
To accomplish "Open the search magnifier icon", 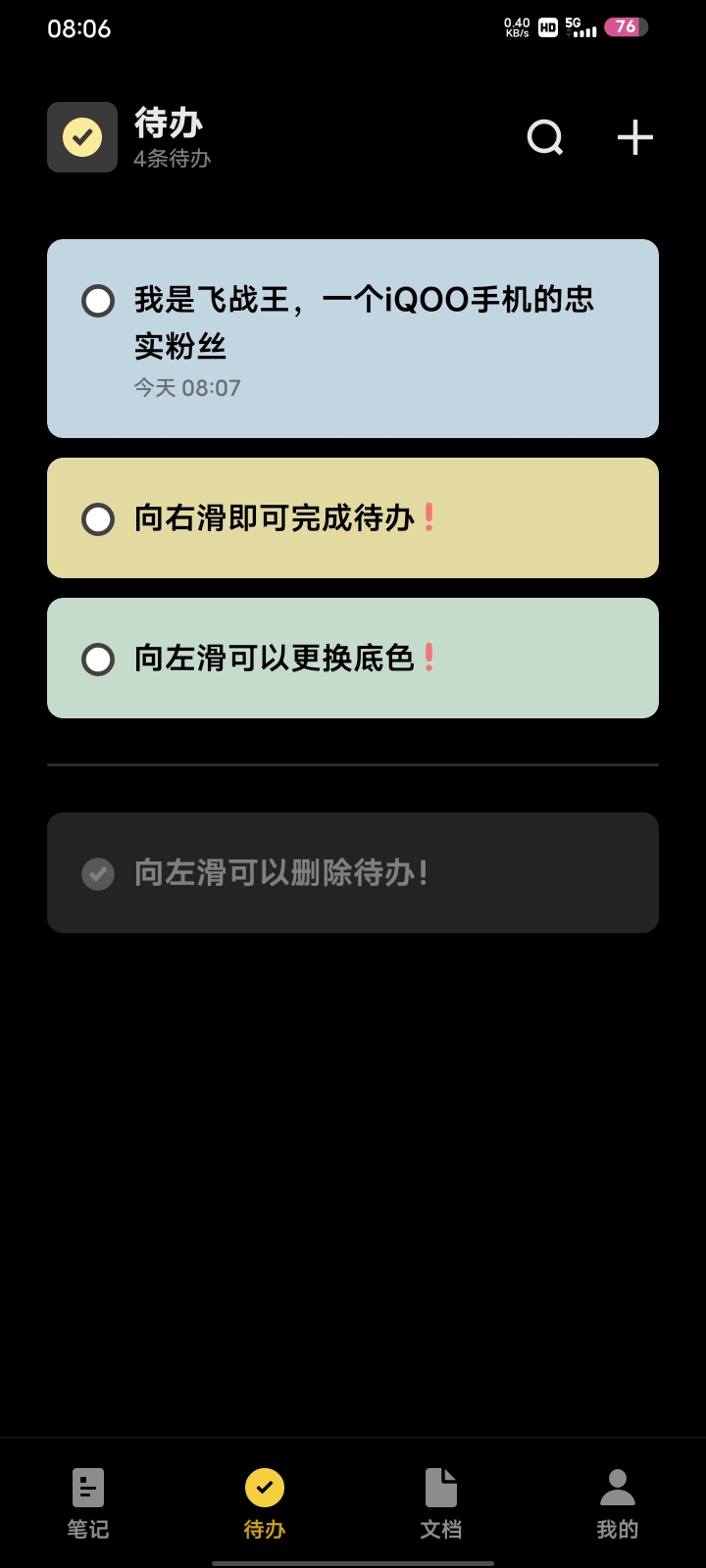I will click(545, 137).
